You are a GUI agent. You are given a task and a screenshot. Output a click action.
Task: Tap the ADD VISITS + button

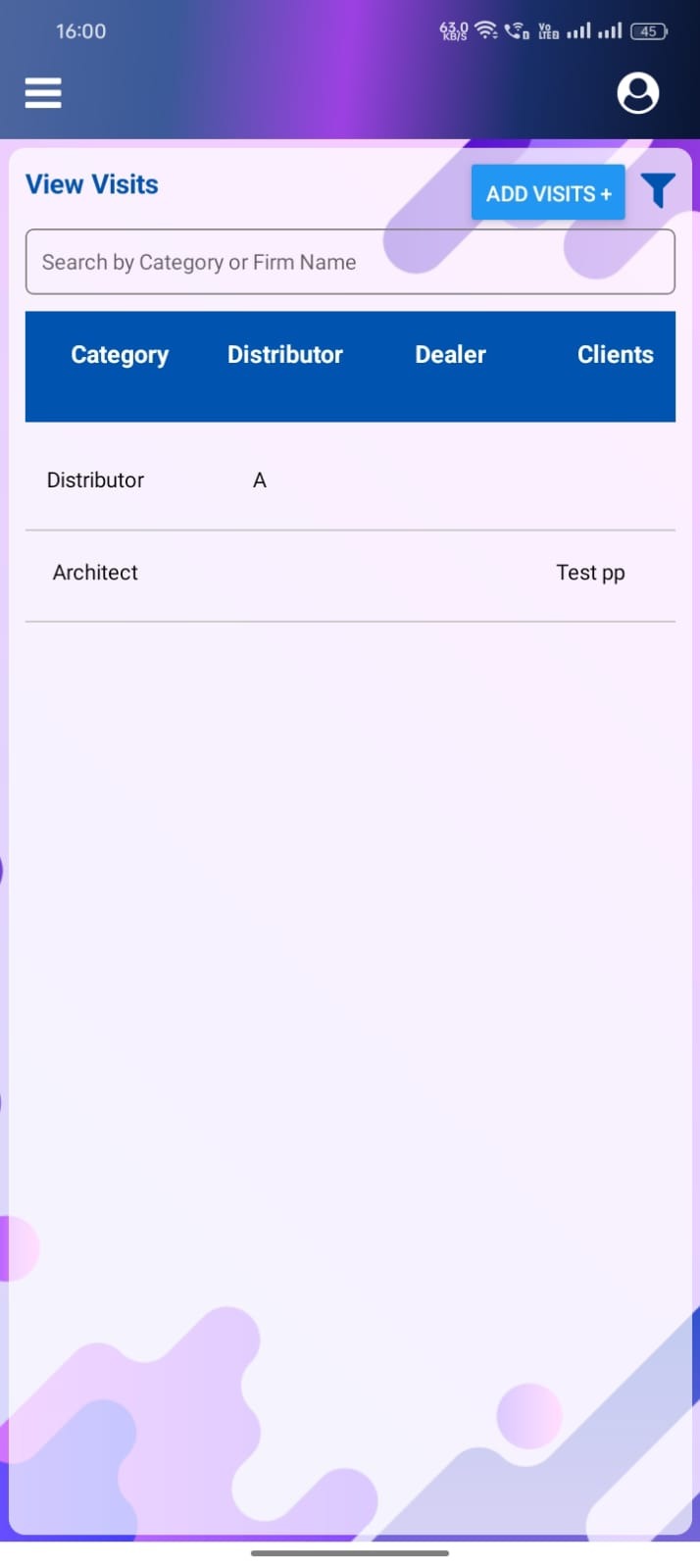point(548,193)
